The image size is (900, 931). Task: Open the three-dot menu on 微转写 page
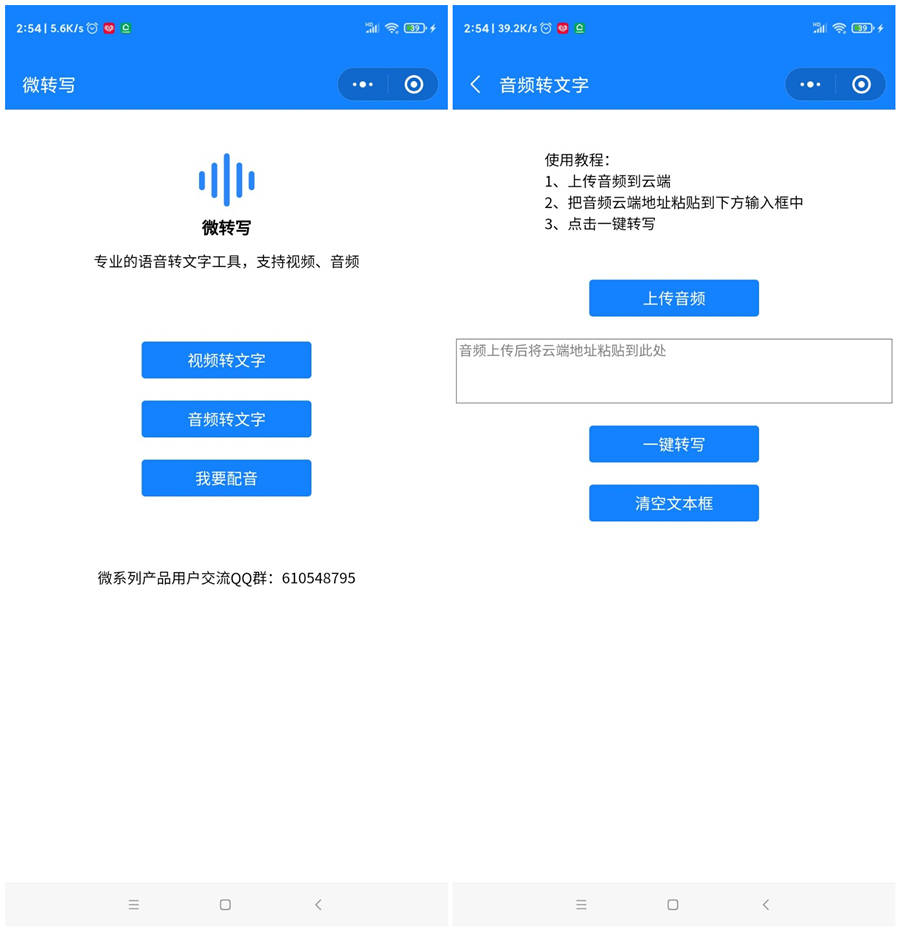point(363,85)
